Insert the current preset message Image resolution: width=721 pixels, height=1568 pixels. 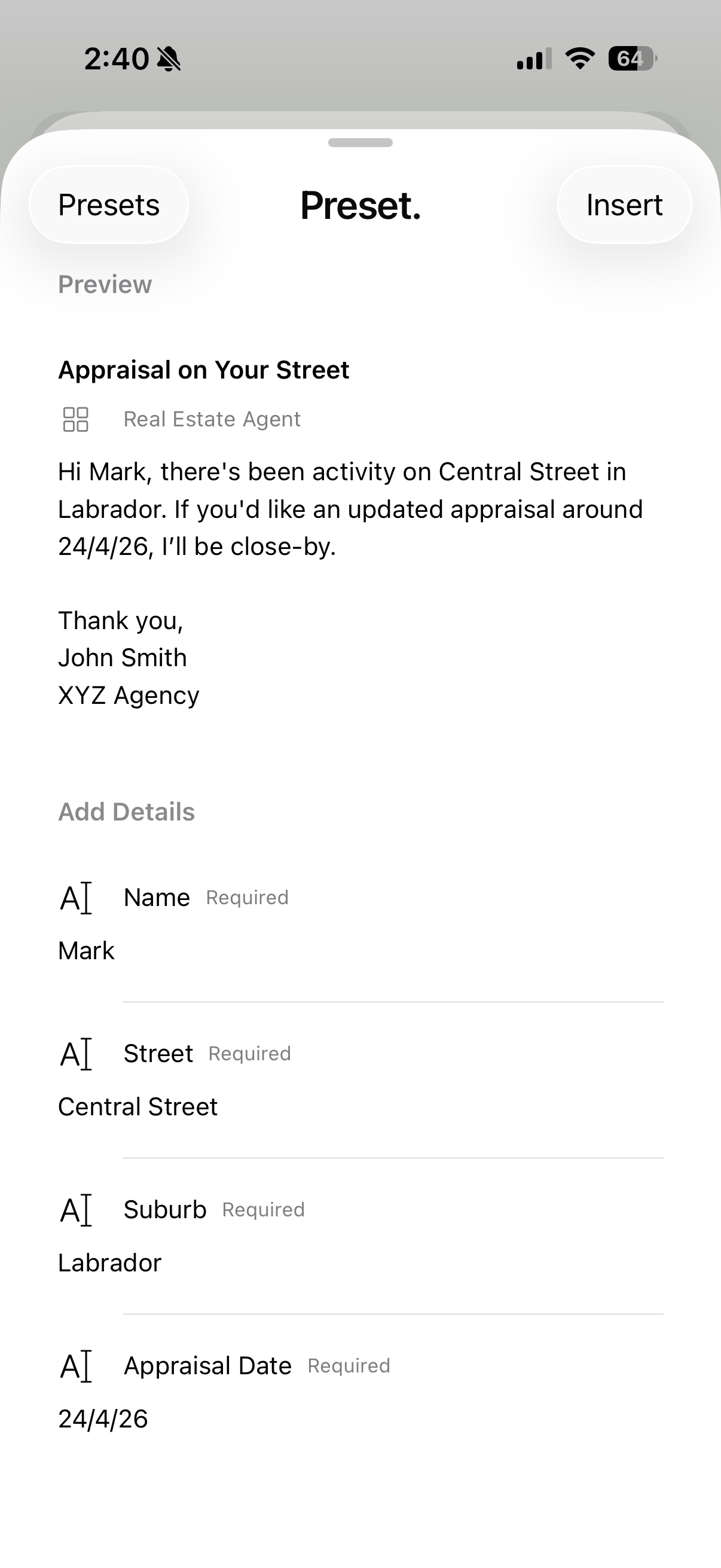624,205
